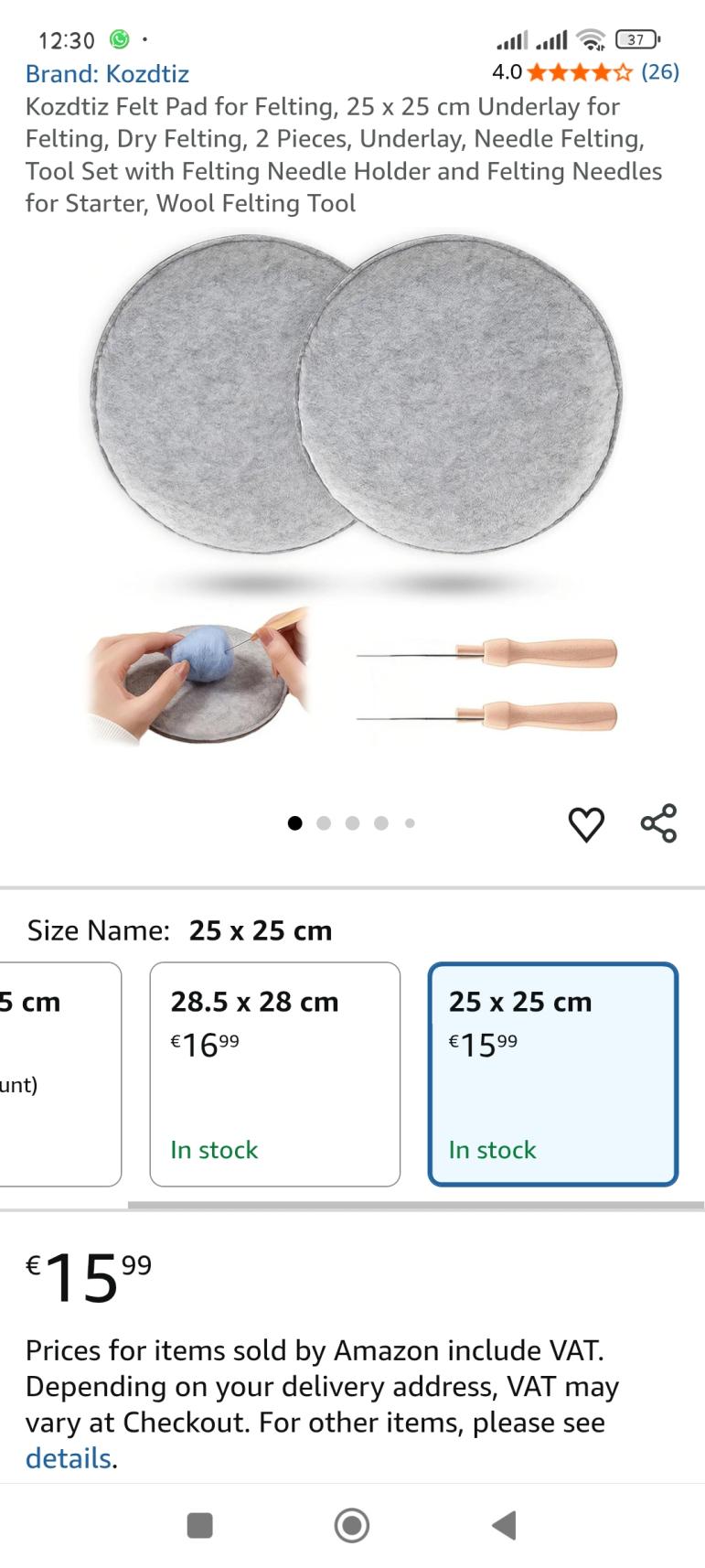The image size is (705, 1568).
Task: Go back with the system back button
Action: pyautogui.click(x=504, y=1525)
